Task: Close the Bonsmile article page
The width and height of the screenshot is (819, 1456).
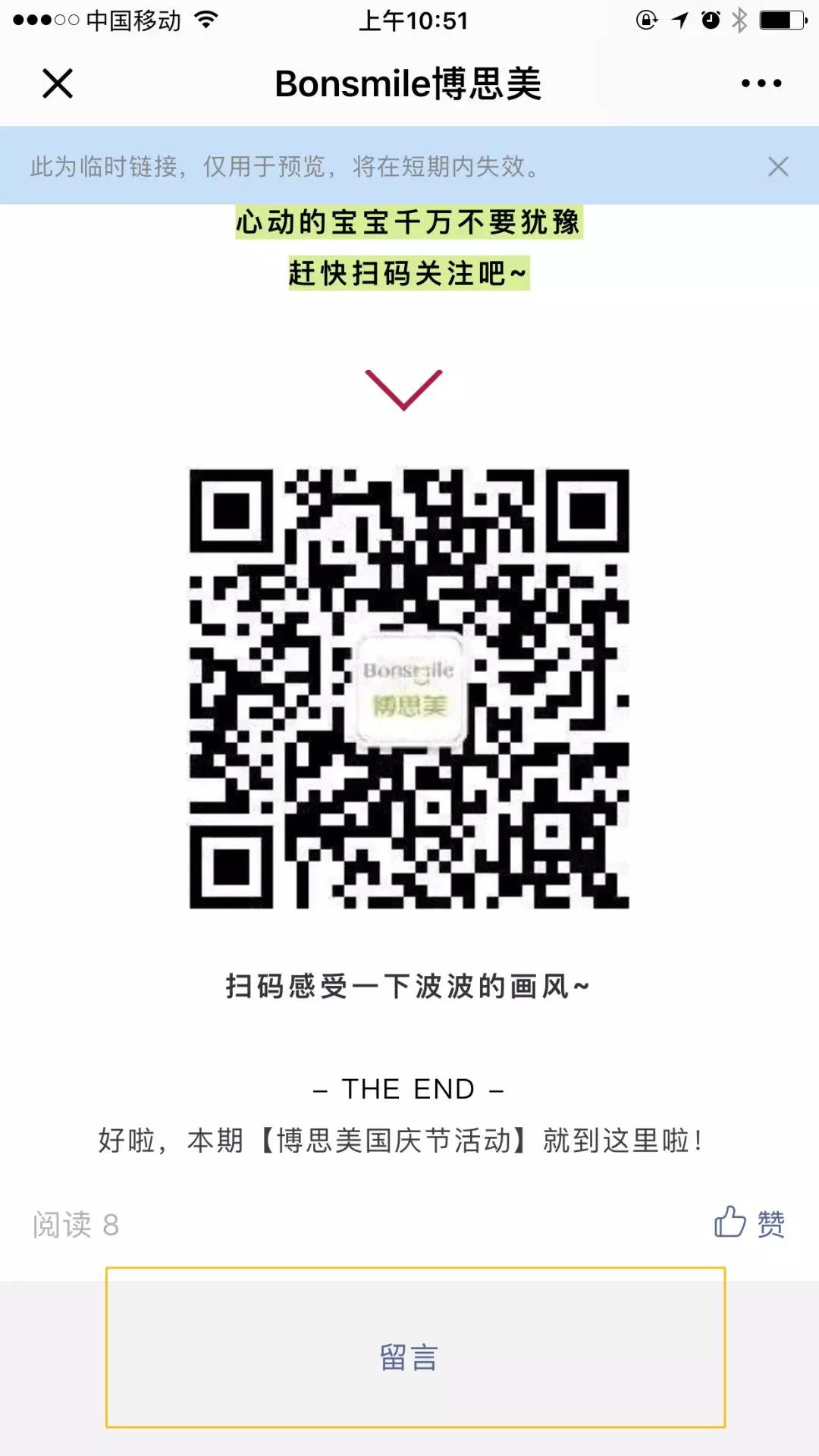Action: (58, 83)
